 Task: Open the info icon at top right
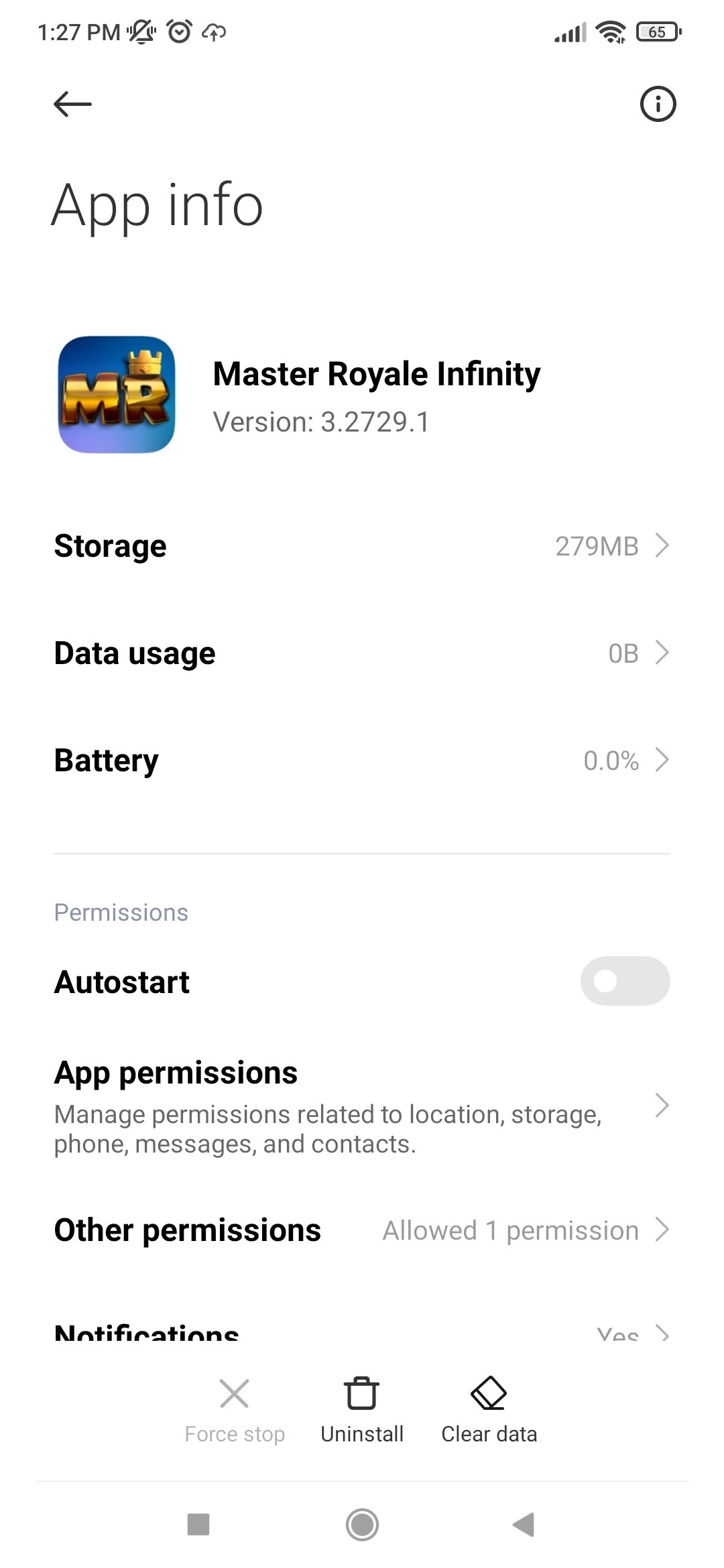pyautogui.click(x=658, y=104)
